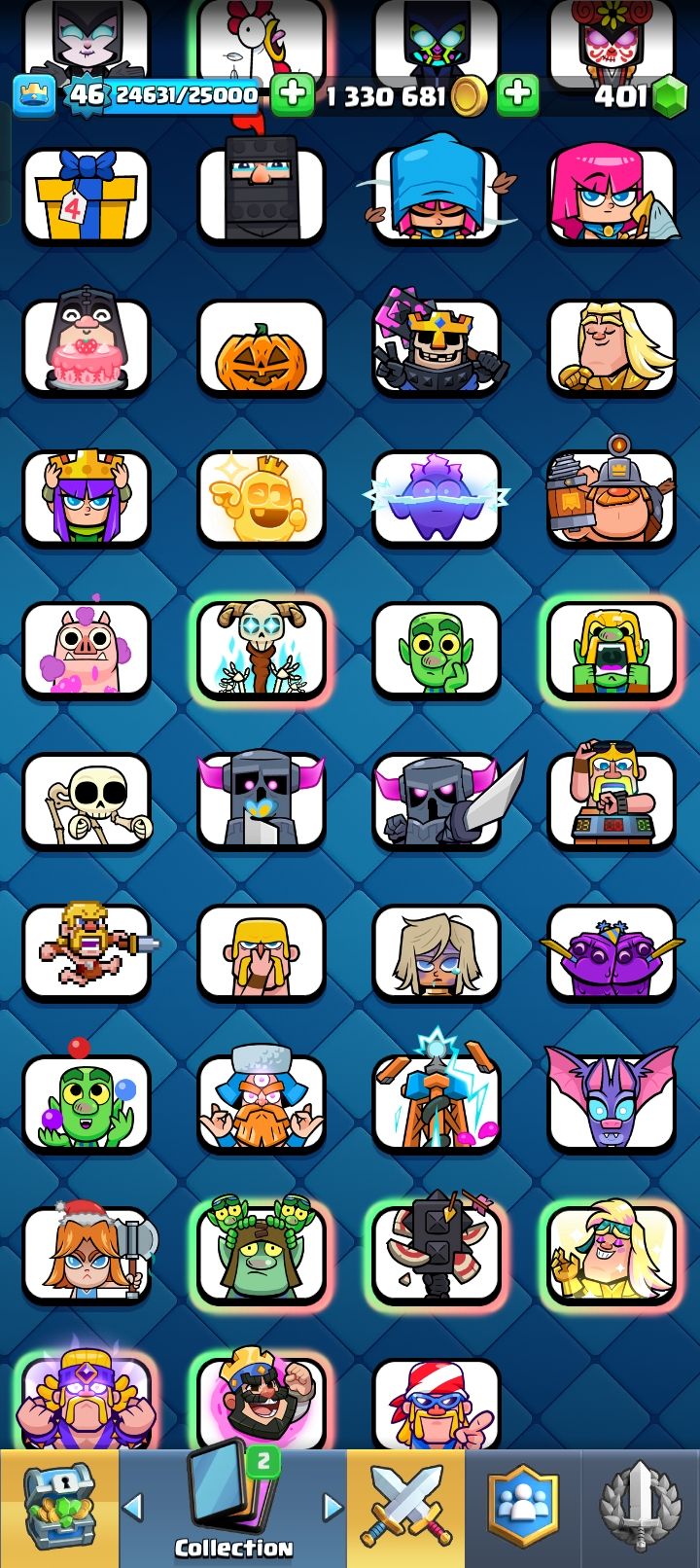The height and width of the screenshot is (1568, 700).
Task: Pick the Tesla tower lightning emote
Action: [436, 1102]
